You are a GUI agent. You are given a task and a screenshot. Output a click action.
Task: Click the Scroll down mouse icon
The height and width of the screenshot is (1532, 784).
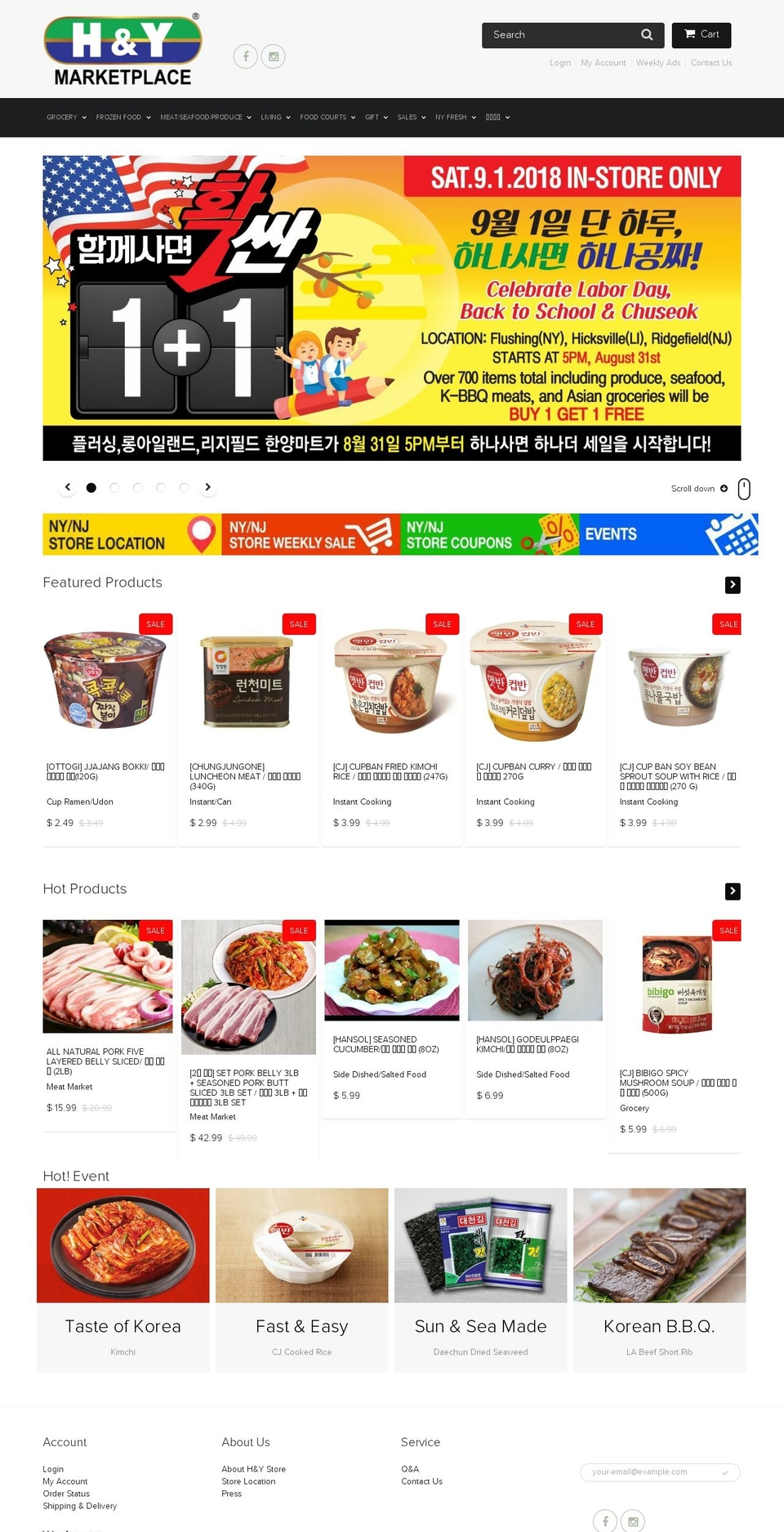pos(743,489)
